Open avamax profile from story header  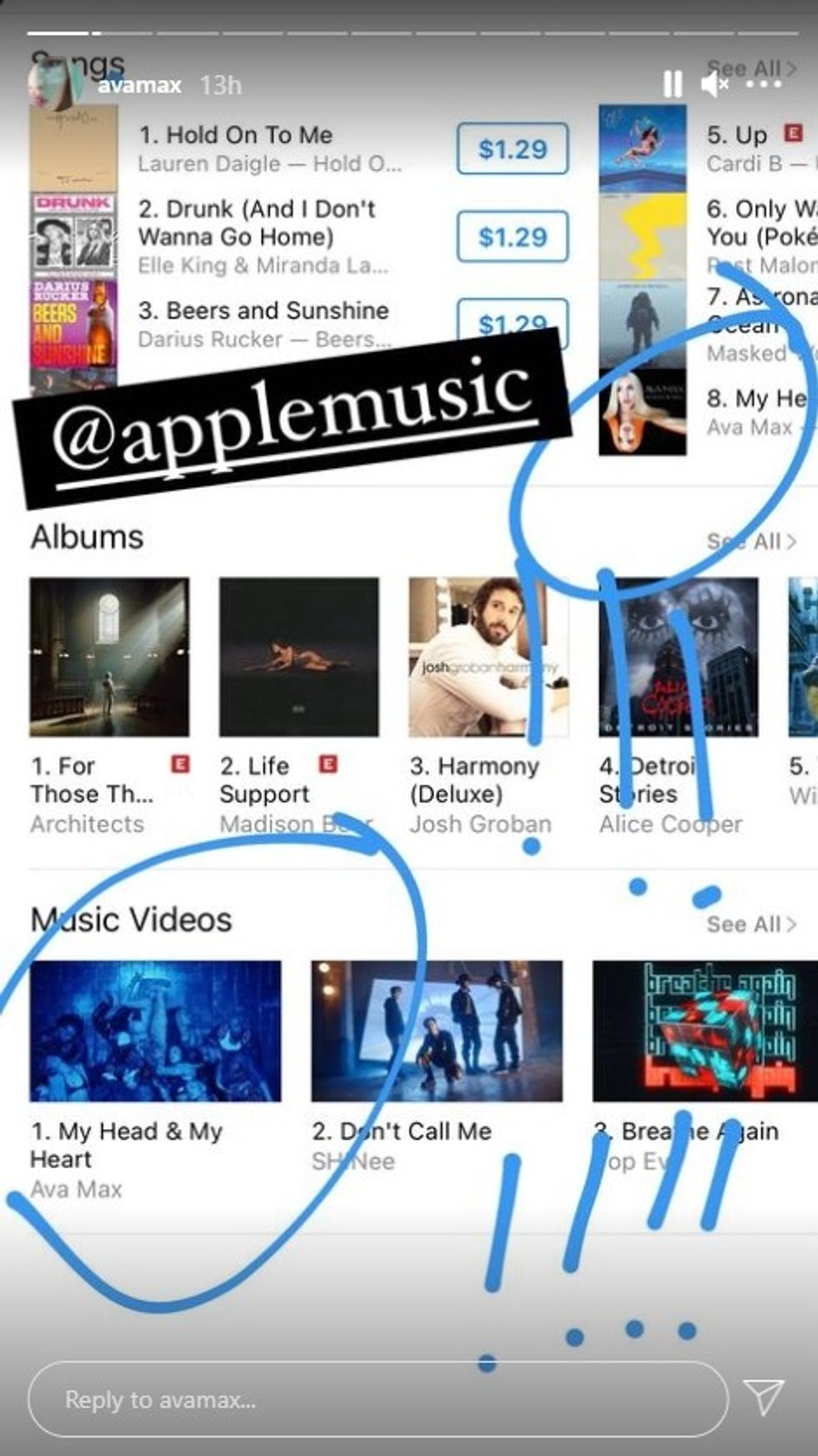[x=139, y=85]
